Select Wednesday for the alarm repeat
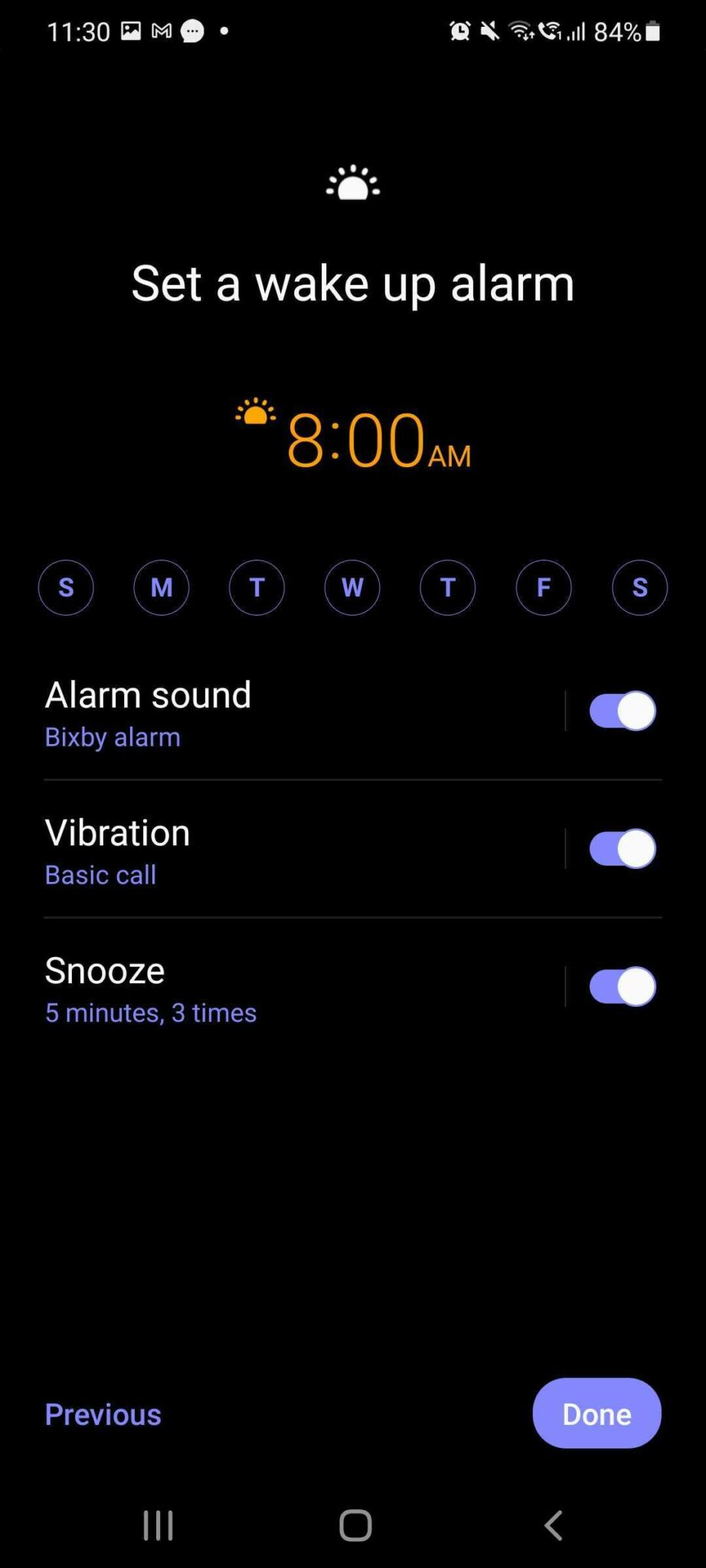Screen dimensions: 706x1568 [x=353, y=587]
